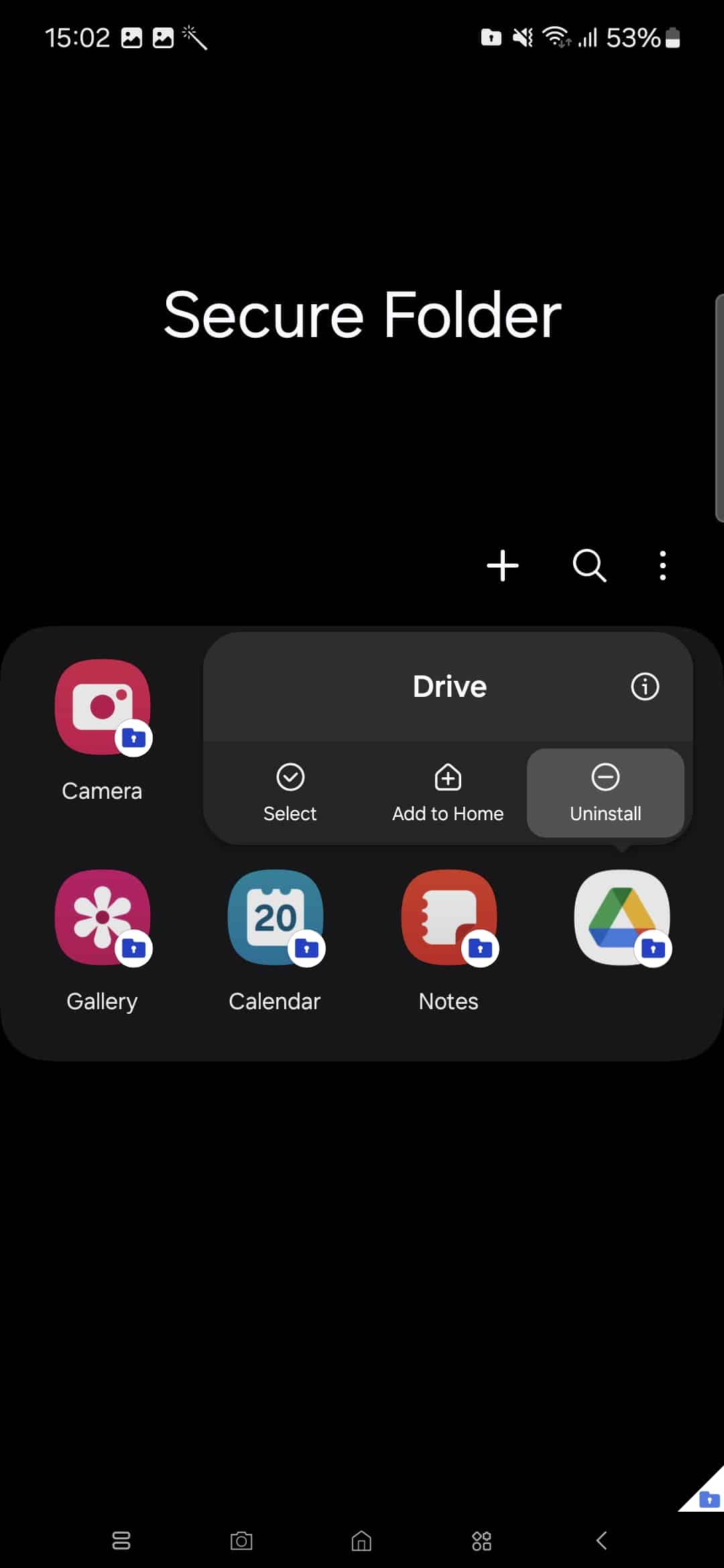Screen dimensions: 724x1568
Task: Tap the Google Drive app icon
Action: coord(622,917)
